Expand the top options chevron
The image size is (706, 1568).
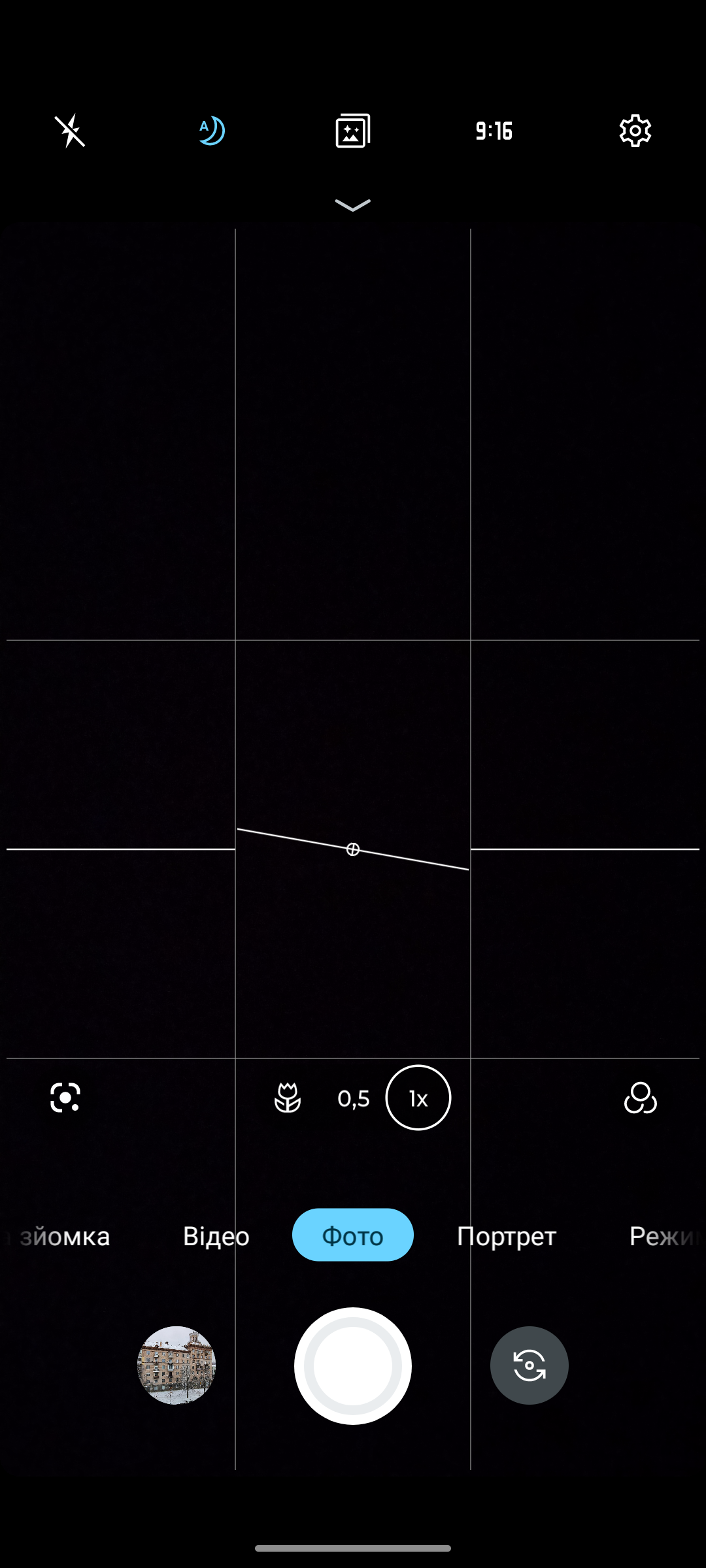[352, 206]
